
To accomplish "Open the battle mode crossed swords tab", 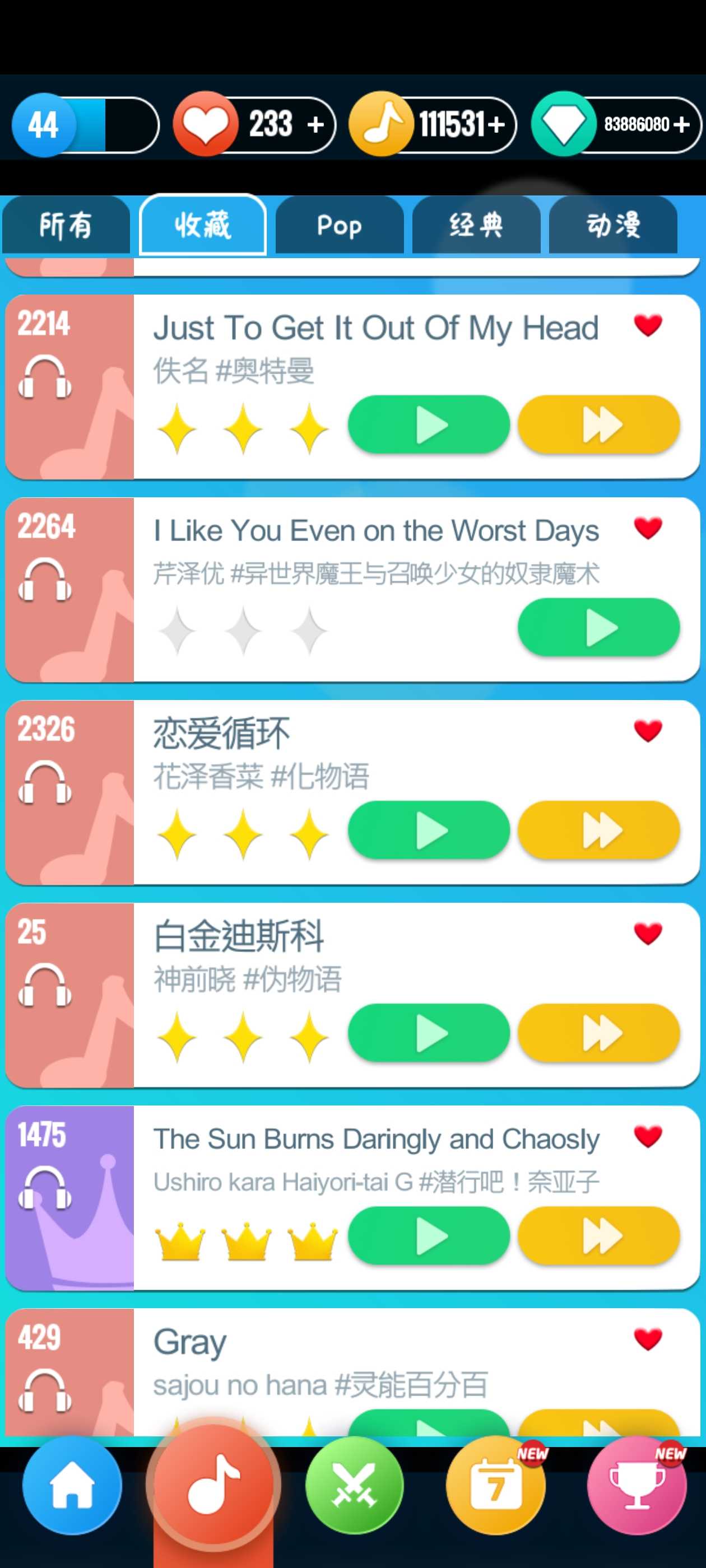I will click(354, 1485).
